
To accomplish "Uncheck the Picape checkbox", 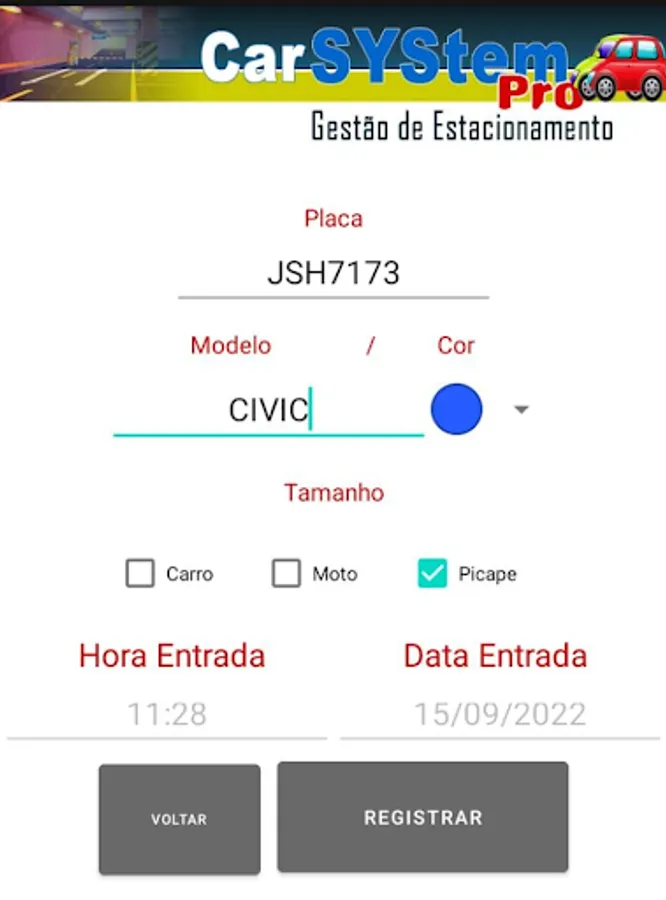I will [432, 574].
